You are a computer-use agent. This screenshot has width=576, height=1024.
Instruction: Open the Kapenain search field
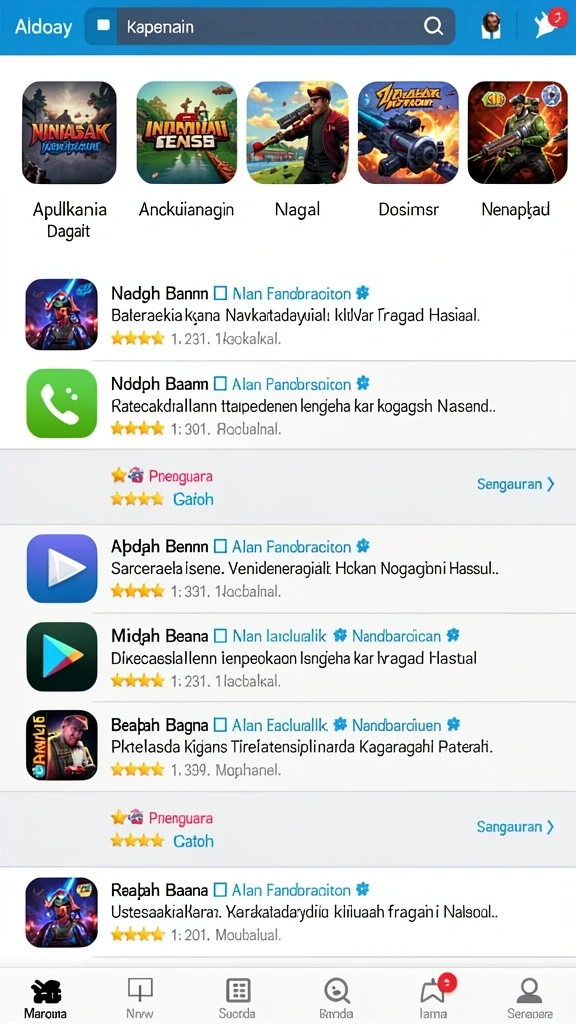click(x=270, y=27)
